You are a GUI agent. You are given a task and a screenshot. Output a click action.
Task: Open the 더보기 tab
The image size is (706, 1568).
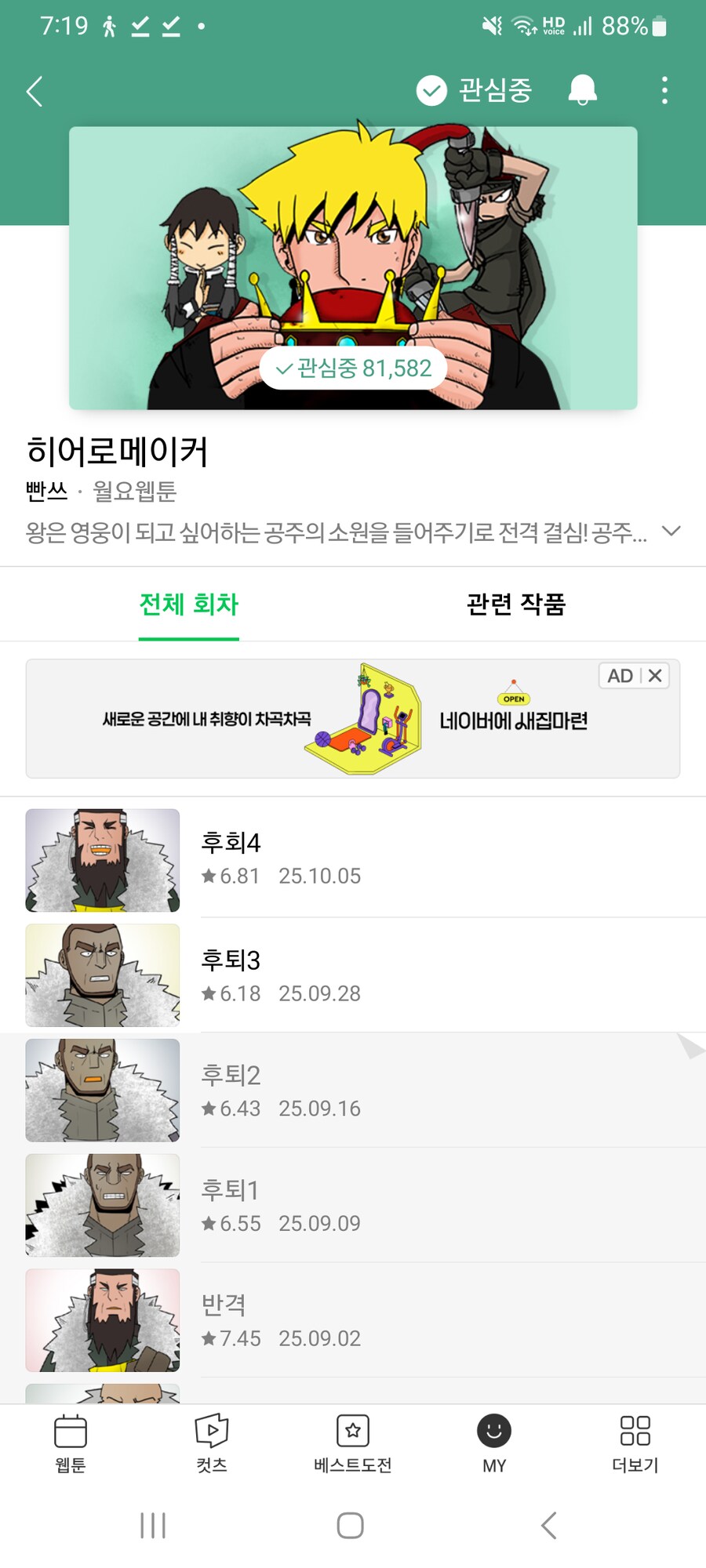pyautogui.click(x=635, y=1443)
